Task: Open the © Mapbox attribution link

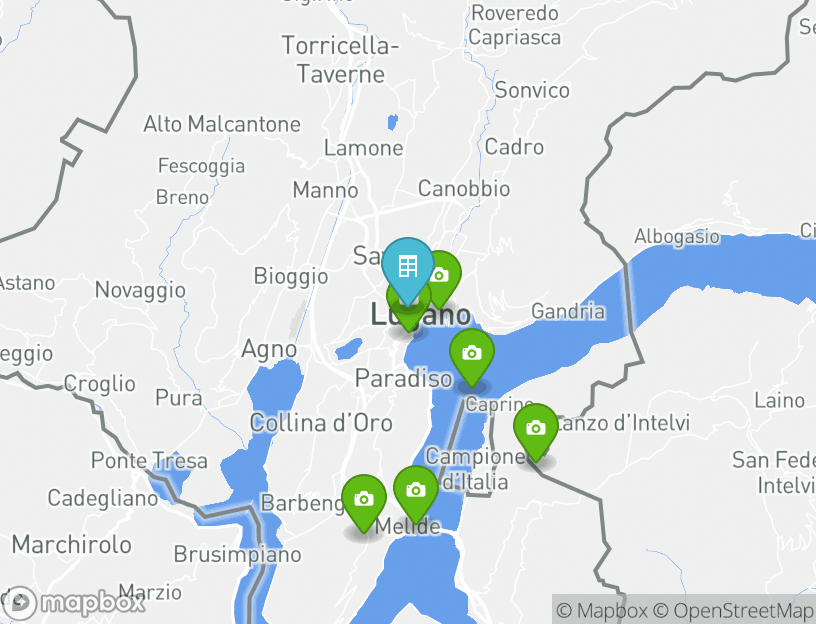Action: coord(602,610)
